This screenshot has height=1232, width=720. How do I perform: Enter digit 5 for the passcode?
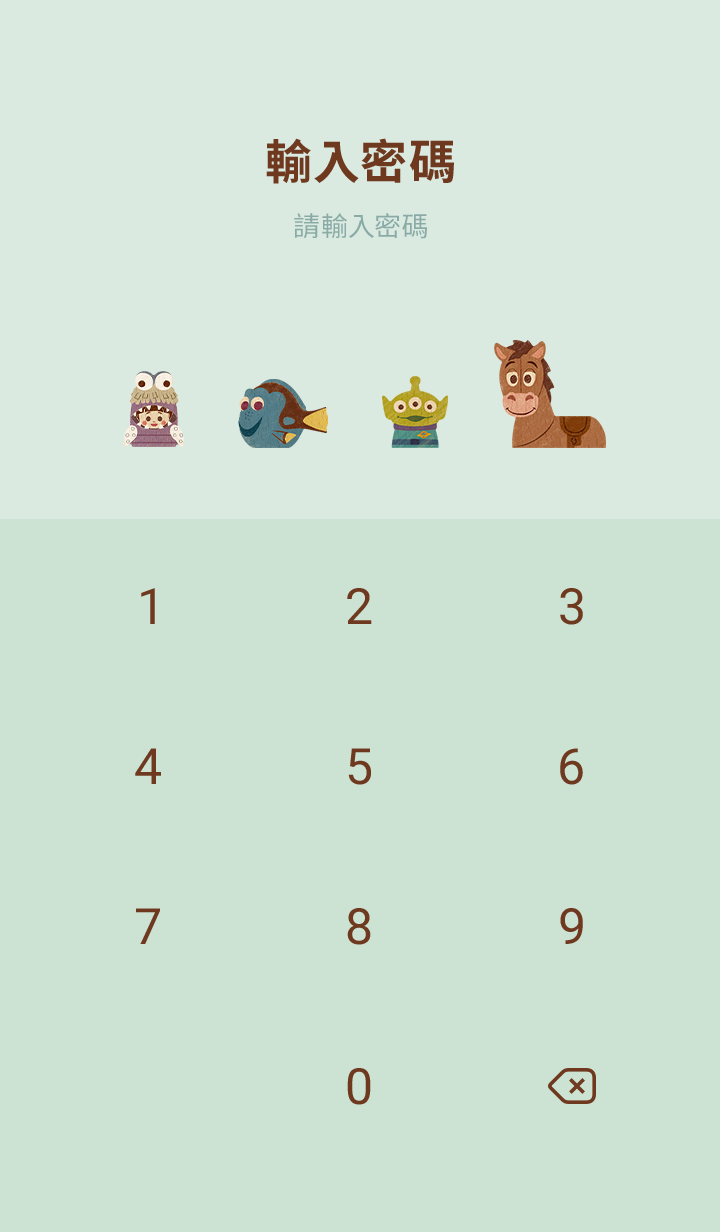[359, 767]
